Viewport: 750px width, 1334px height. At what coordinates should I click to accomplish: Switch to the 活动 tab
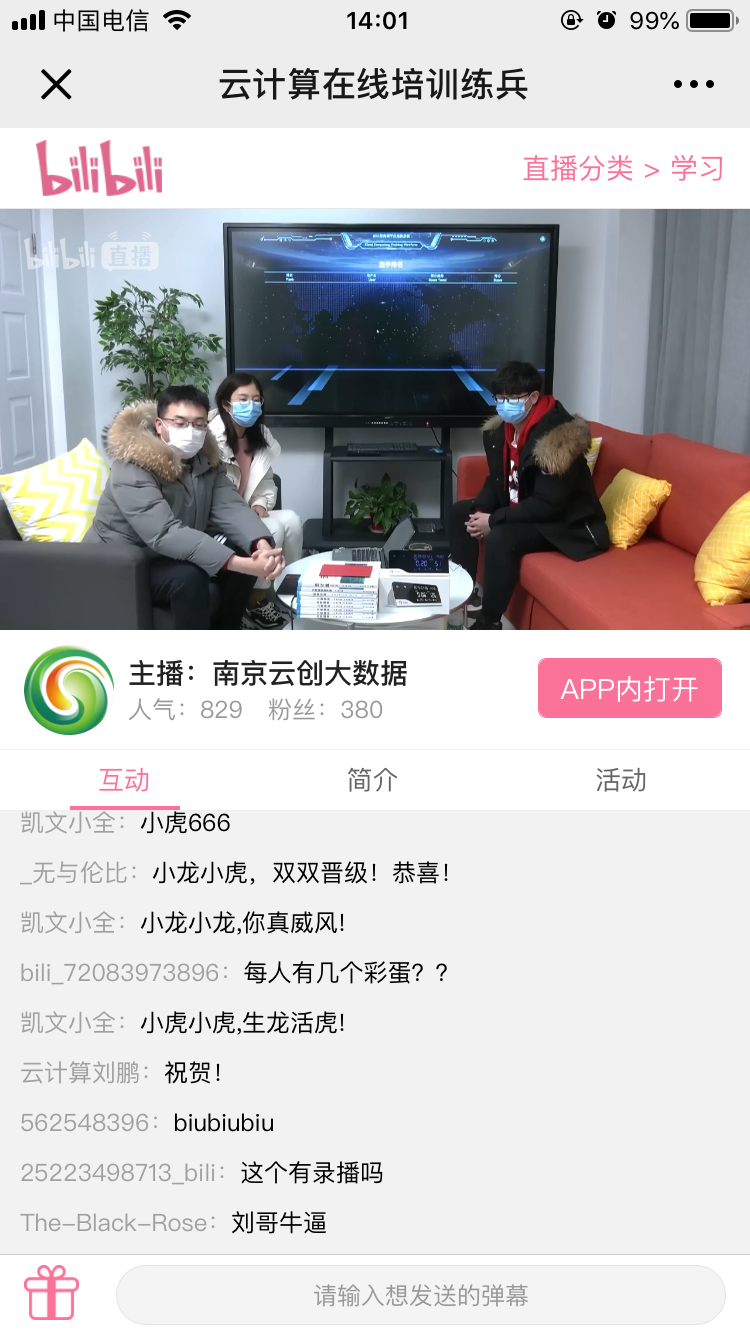click(x=620, y=780)
